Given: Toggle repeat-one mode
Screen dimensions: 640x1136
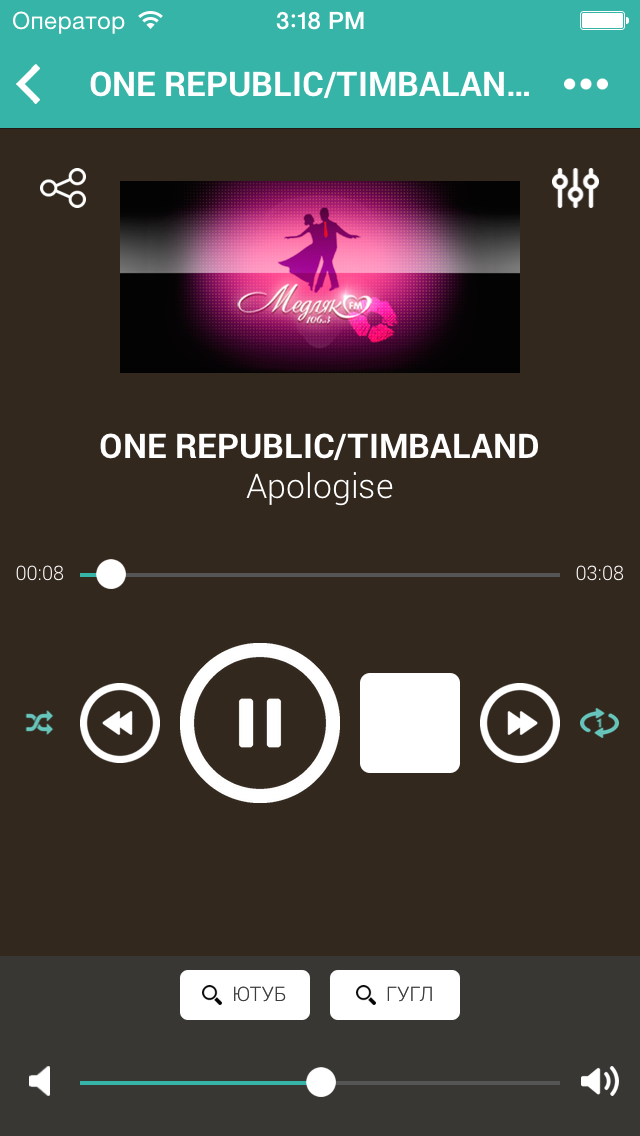Looking at the screenshot, I should [x=600, y=723].
